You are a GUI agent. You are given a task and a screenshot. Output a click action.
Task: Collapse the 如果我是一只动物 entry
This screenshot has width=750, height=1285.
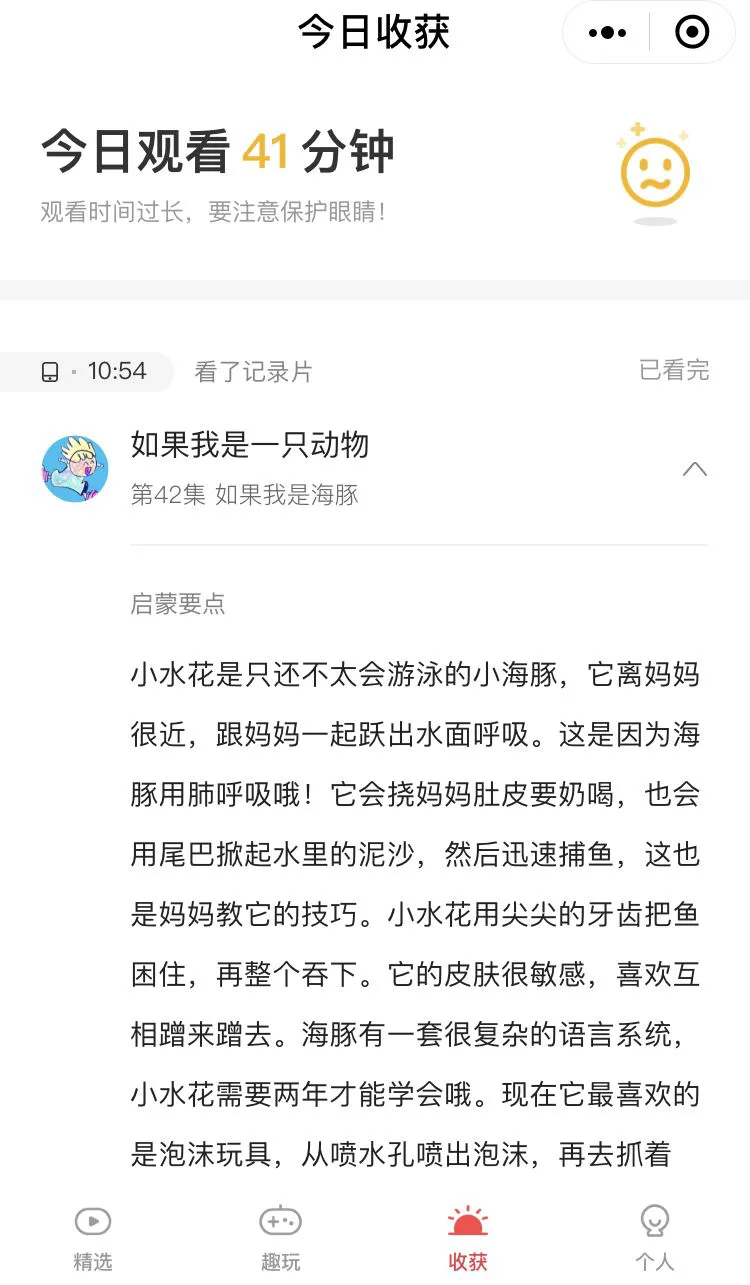695,469
